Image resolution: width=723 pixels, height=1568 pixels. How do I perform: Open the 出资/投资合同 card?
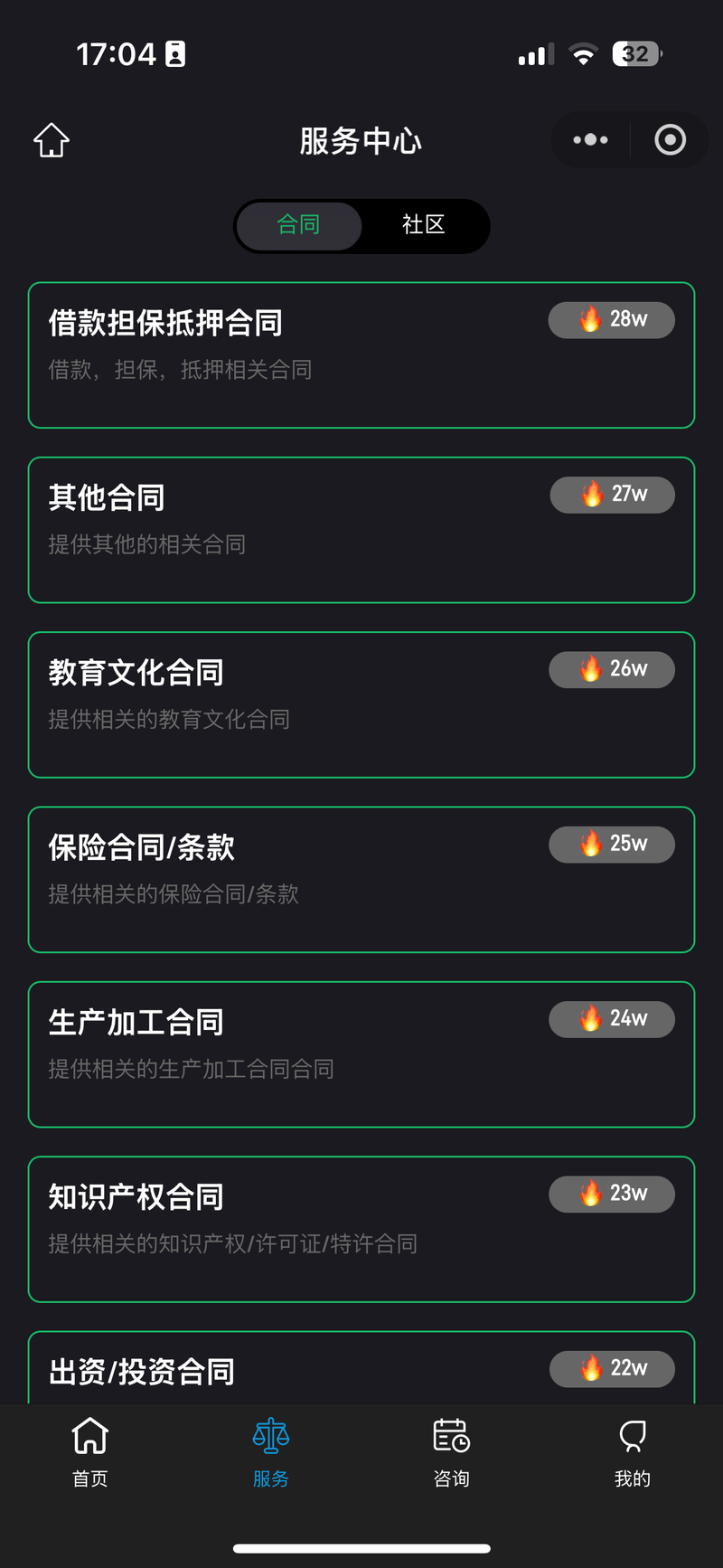coord(361,1367)
